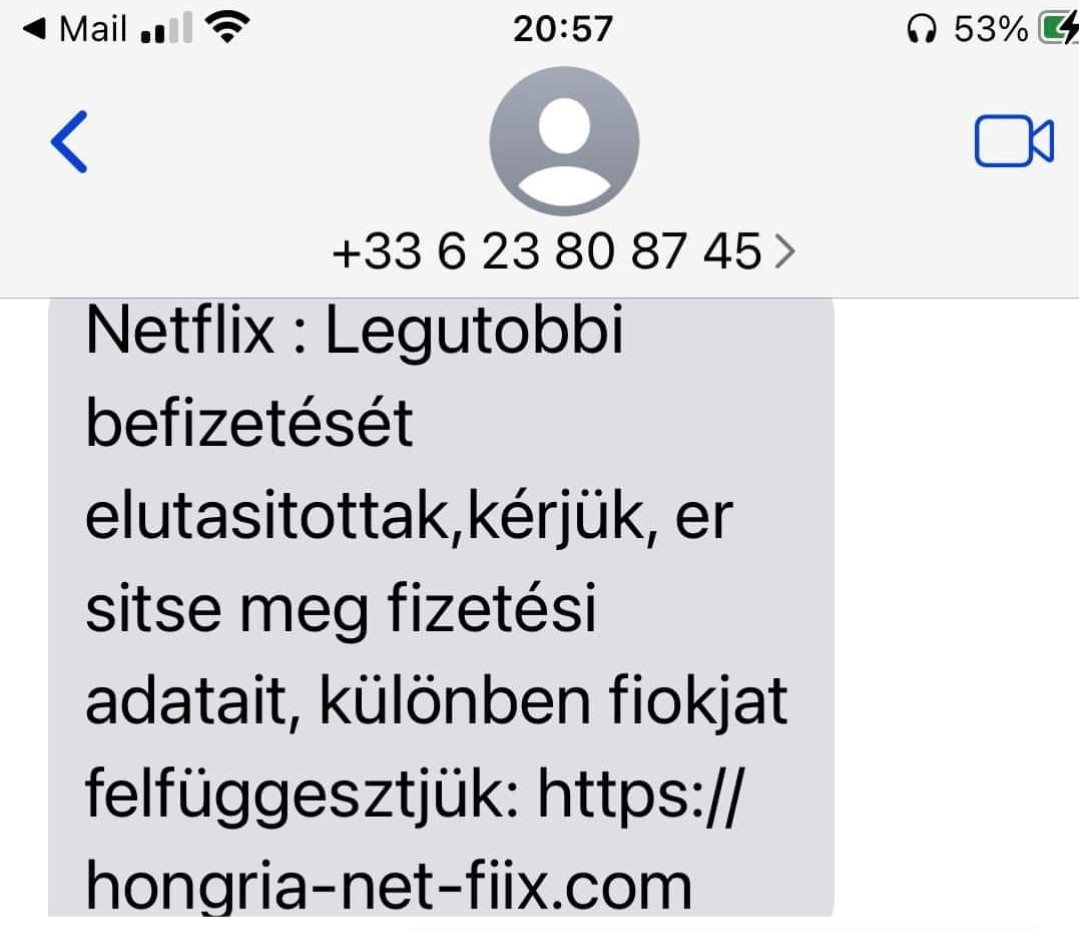
Task: Start a FaceTime video call
Action: 1013,142
